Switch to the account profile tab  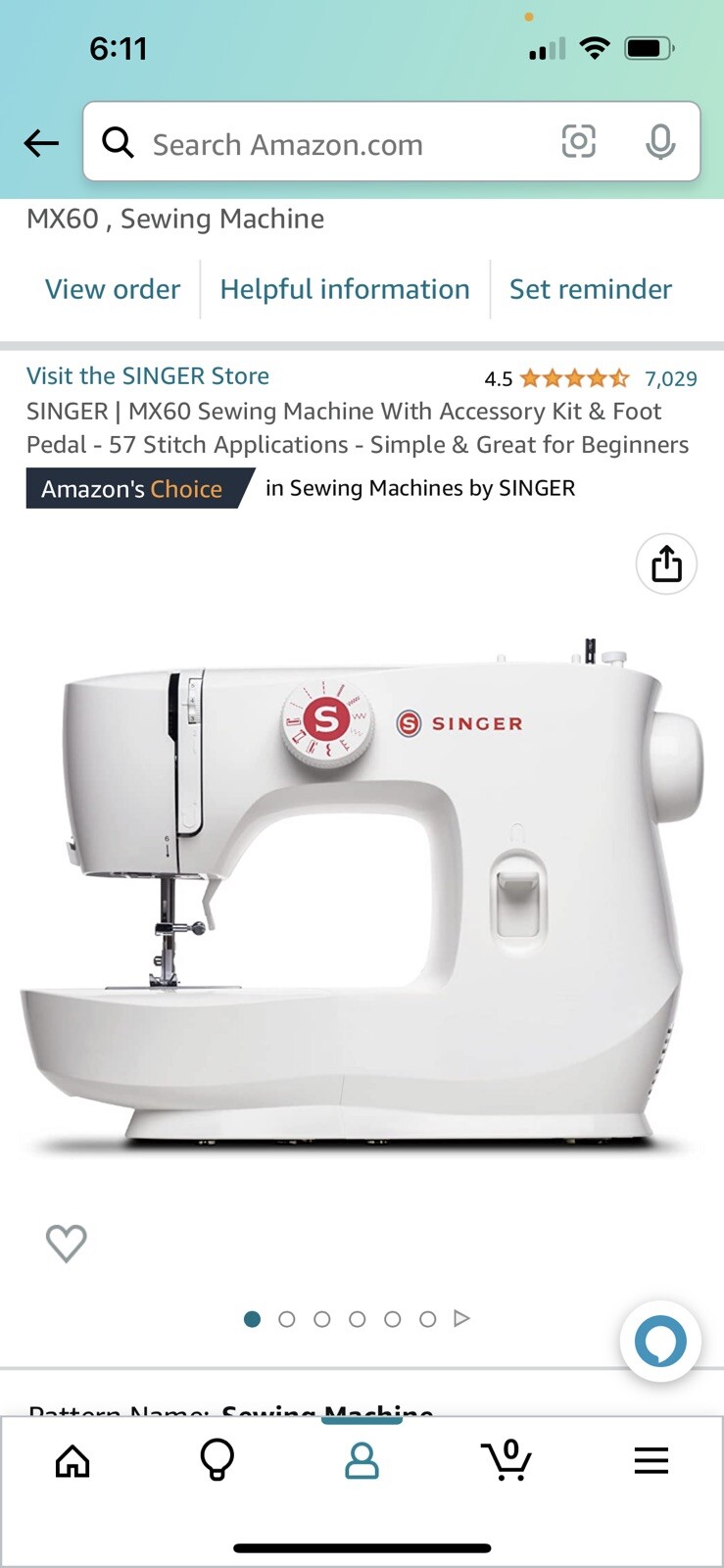[x=362, y=1460]
